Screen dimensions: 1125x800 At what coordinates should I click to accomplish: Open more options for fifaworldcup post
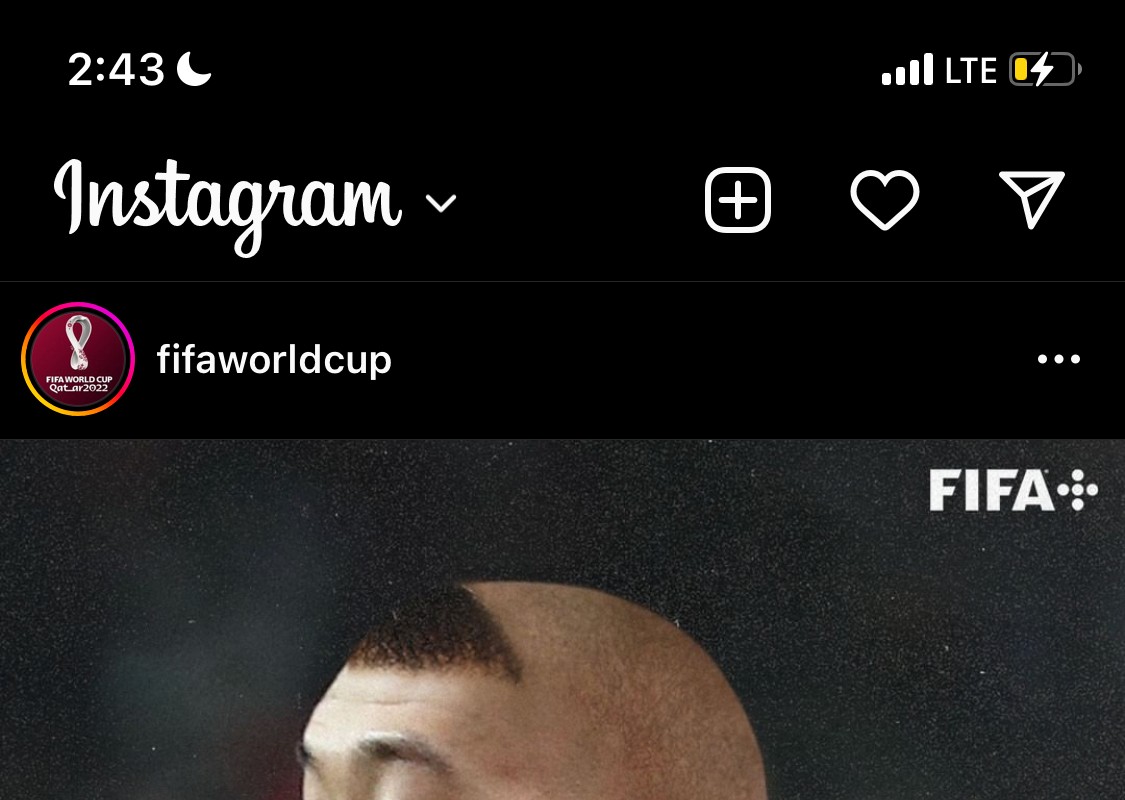(1058, 360)
